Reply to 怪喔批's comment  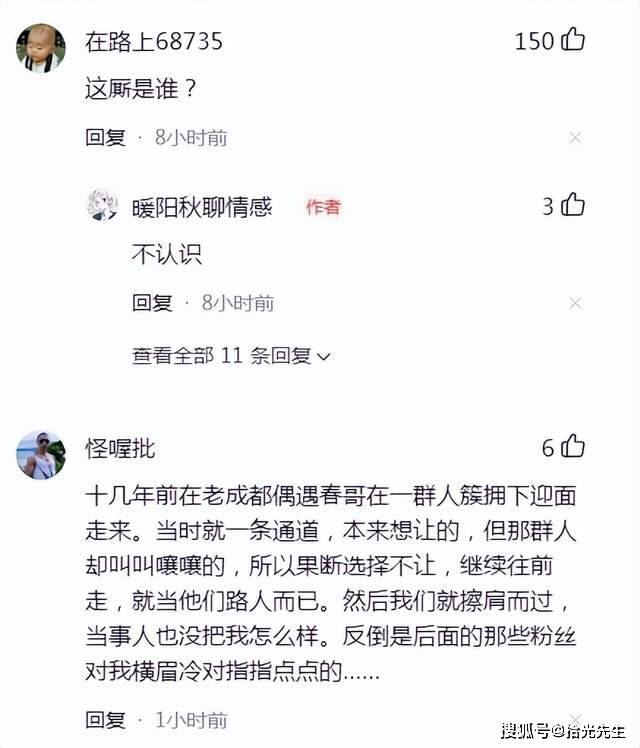coord(105,719)
